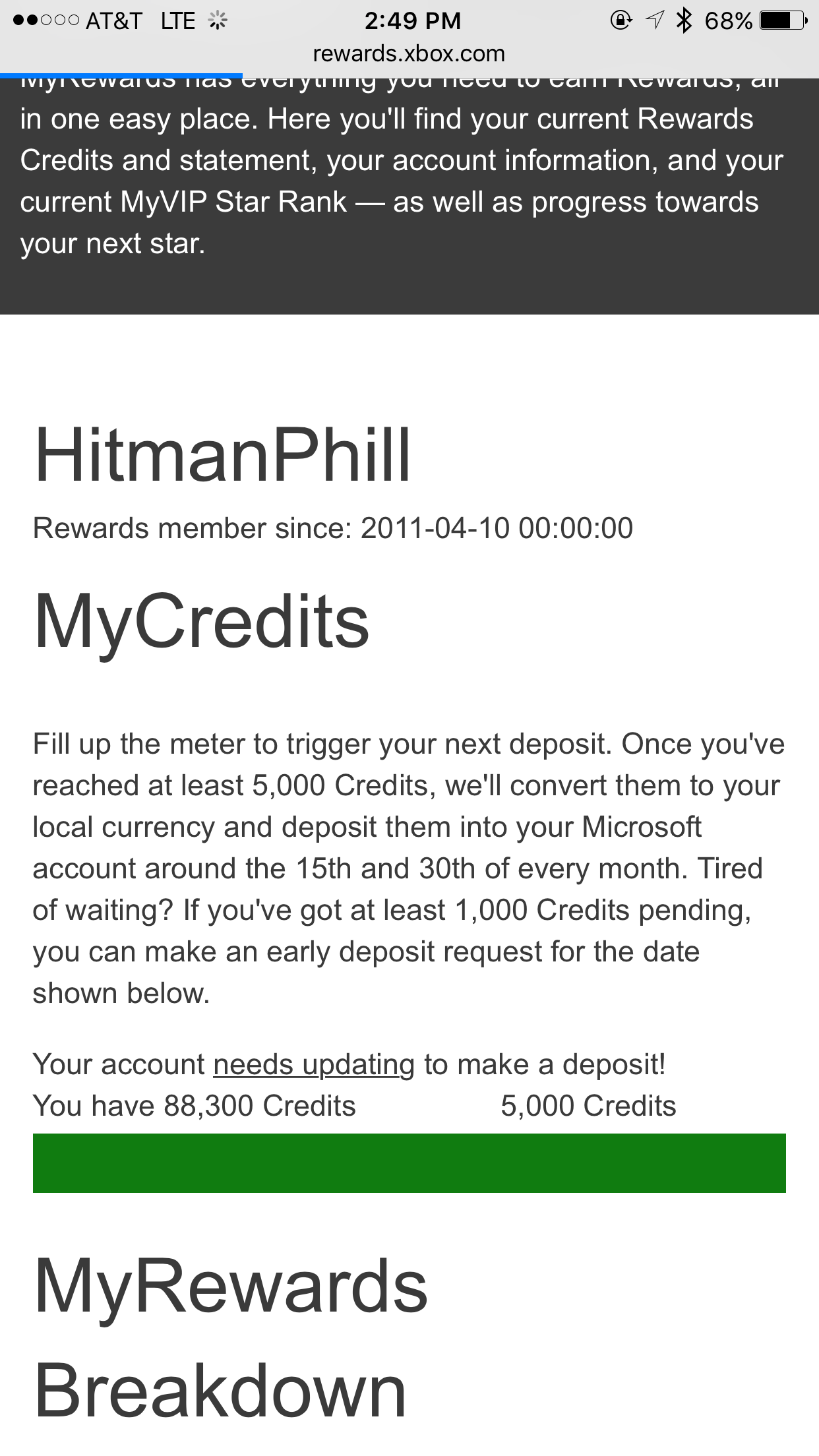Screen dimensions: 819x1456
Task: Tap the Rewards member since date text
Action: 333,528
